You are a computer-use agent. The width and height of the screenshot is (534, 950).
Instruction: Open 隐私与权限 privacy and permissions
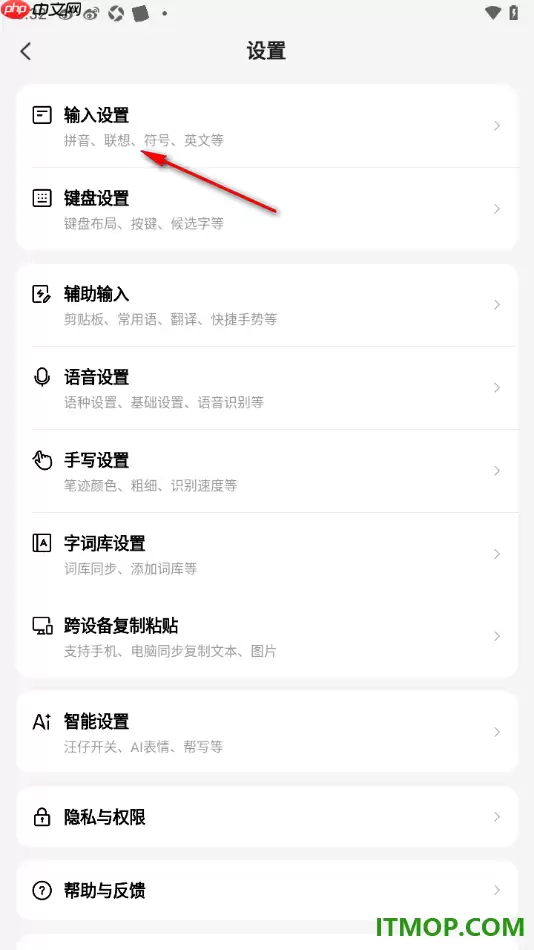coord(267,817)
